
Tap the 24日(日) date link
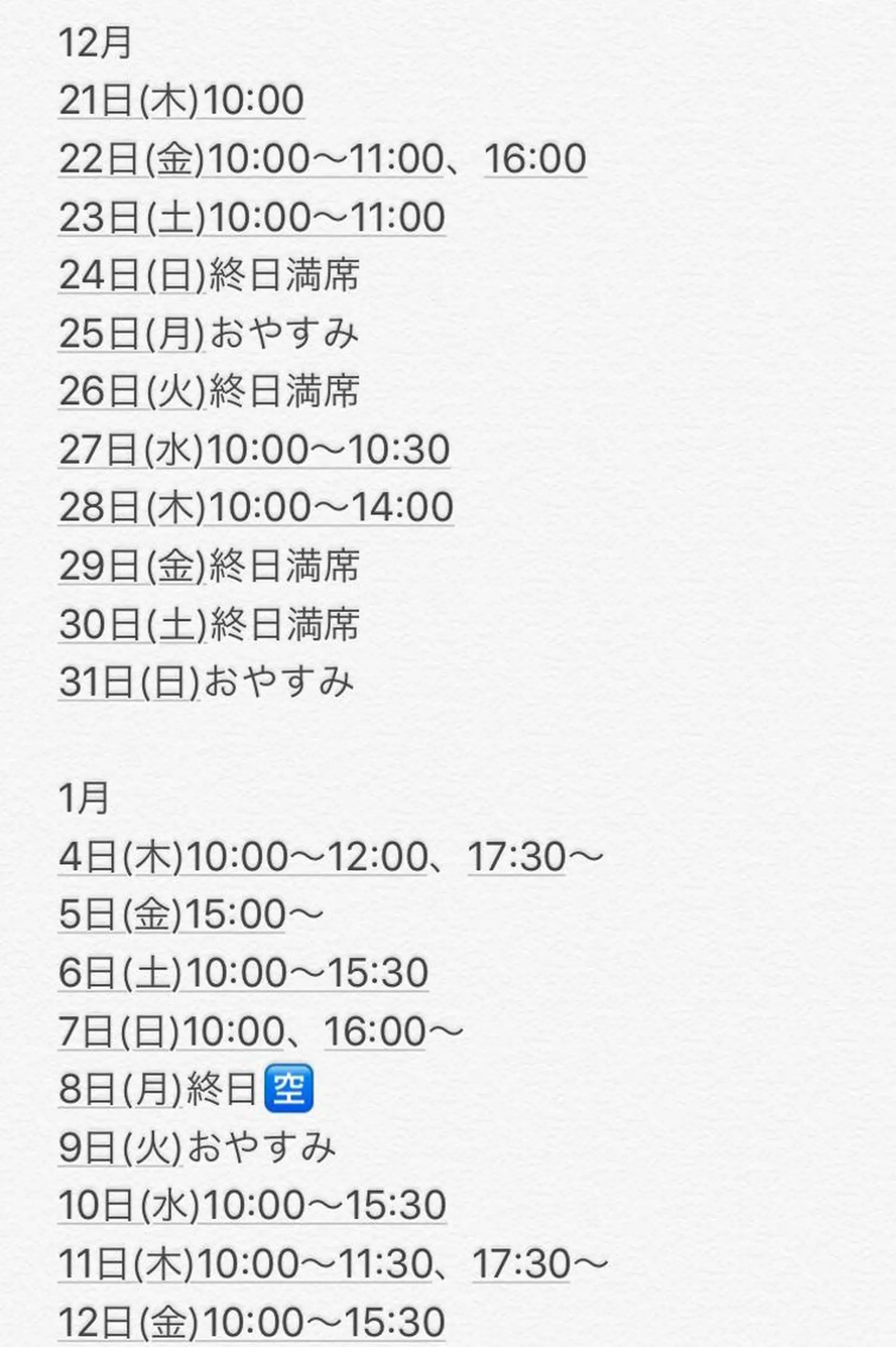coord(131,275)
